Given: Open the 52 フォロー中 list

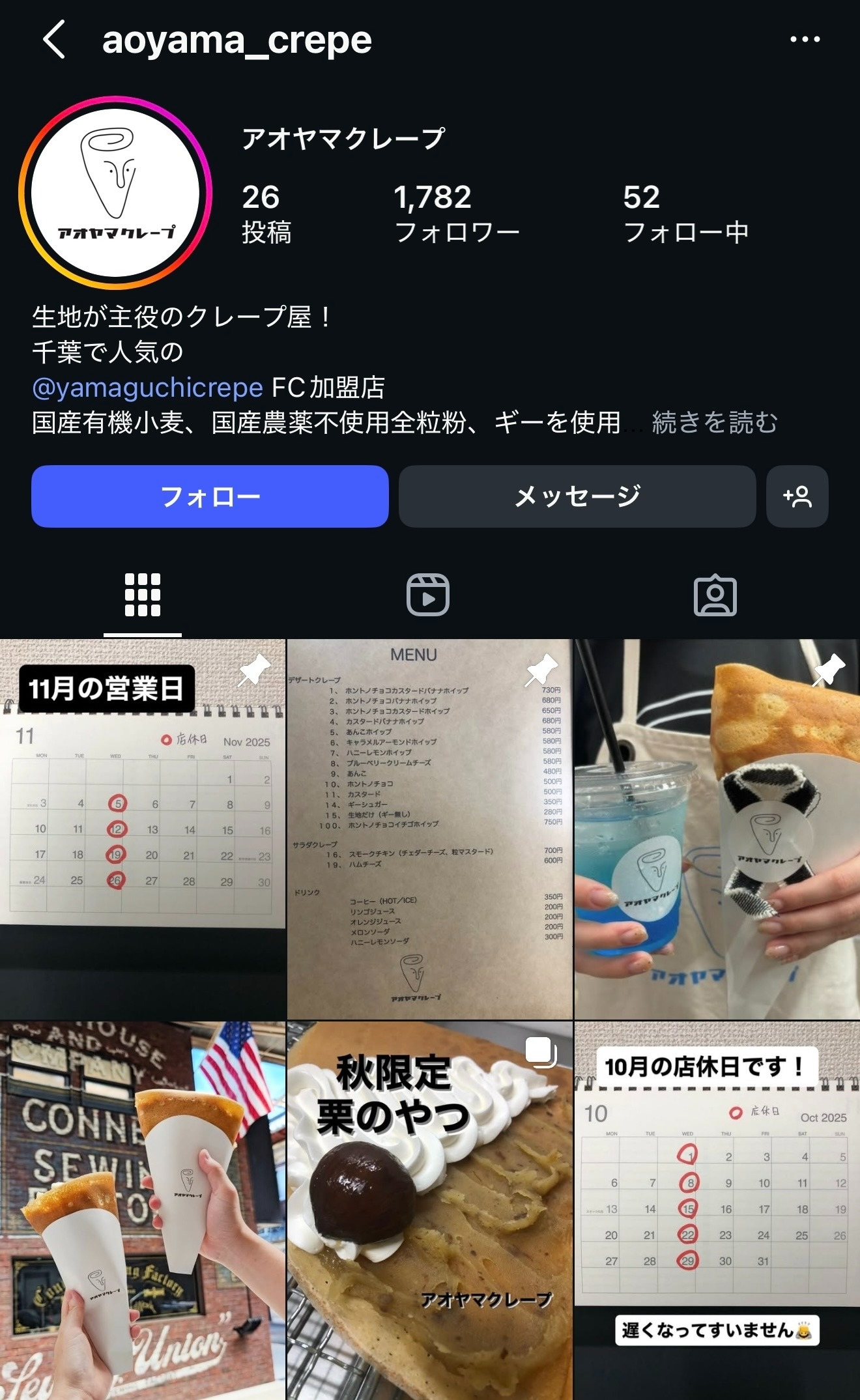Looking at the screenshot, I should [685, 213].
